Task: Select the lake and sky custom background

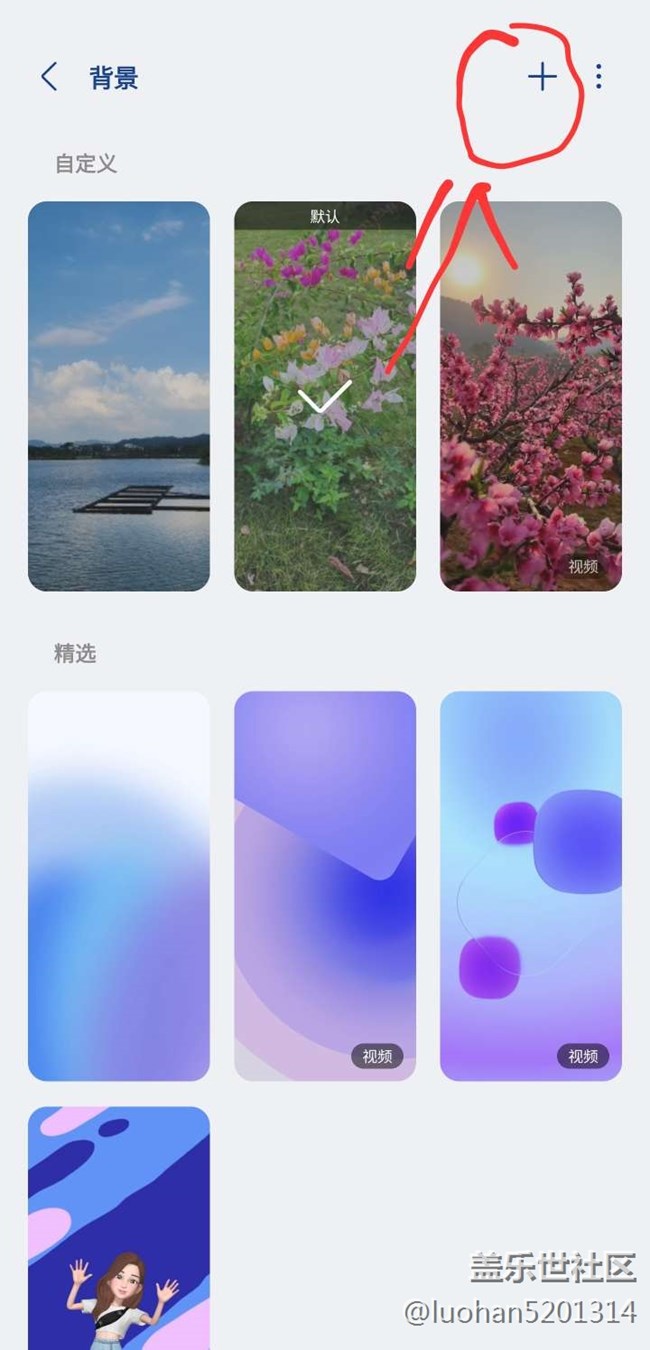Action: (119, 396)
